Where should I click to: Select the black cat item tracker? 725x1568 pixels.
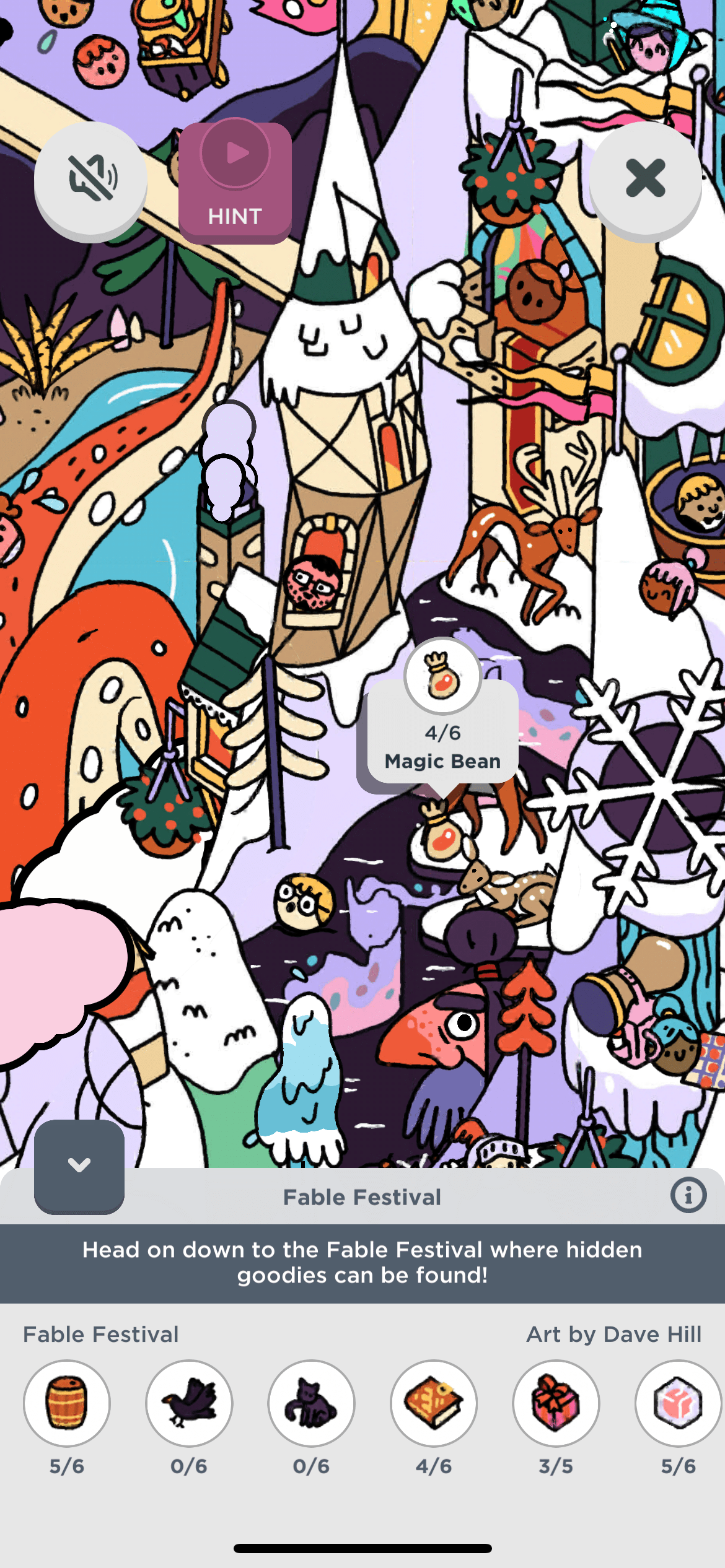point(311,1403)
